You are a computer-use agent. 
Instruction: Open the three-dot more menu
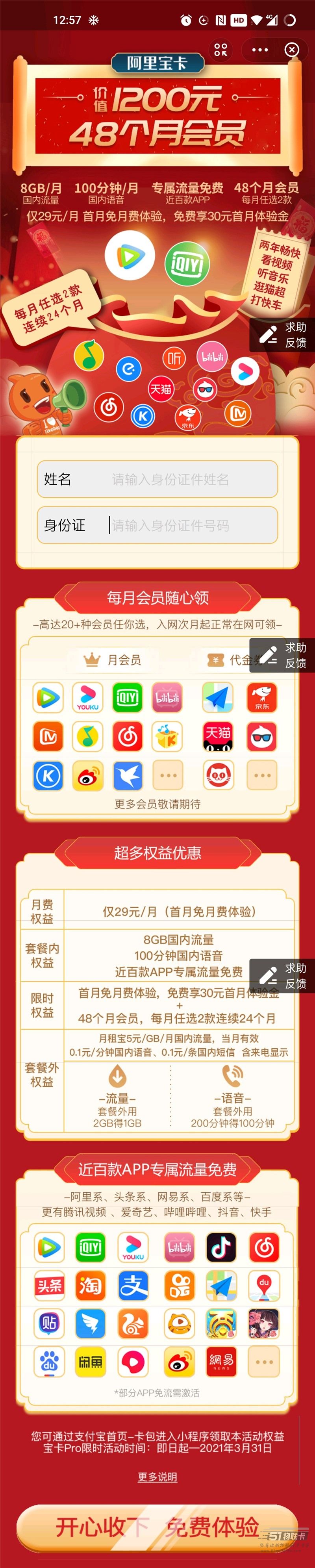click(259, 49)
